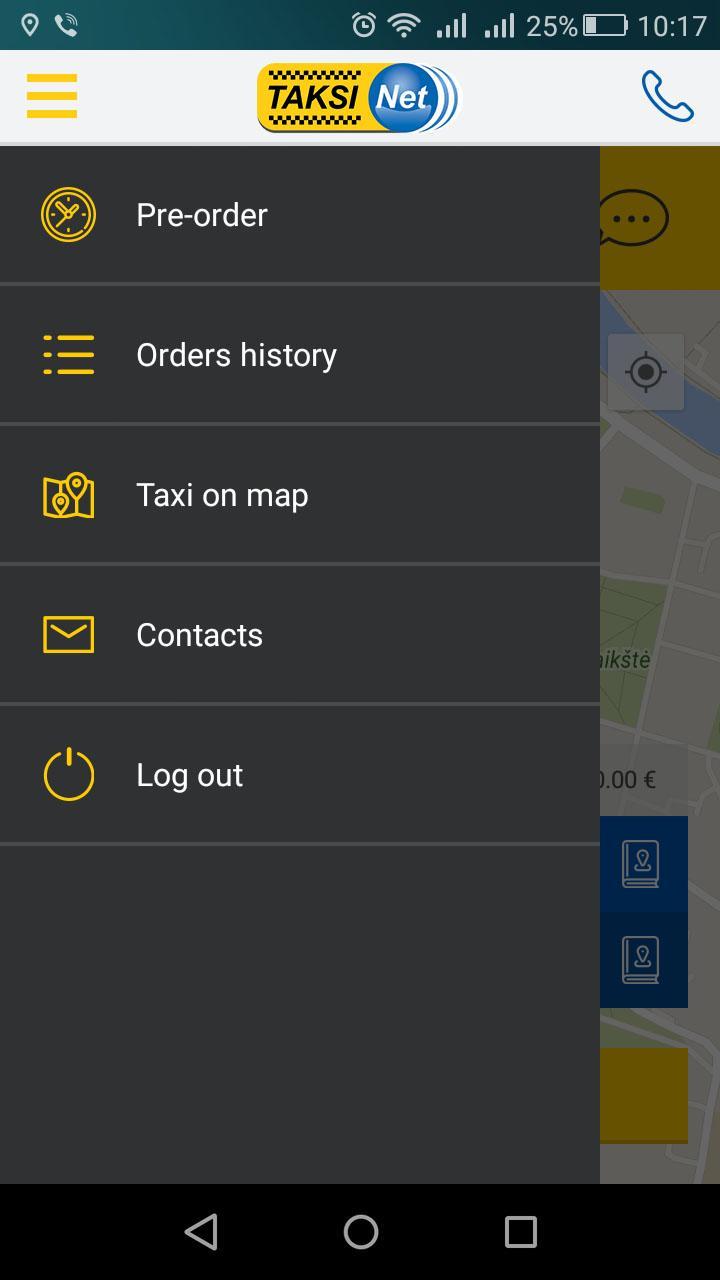Open the chat bubble message icon

pos(635,217)
